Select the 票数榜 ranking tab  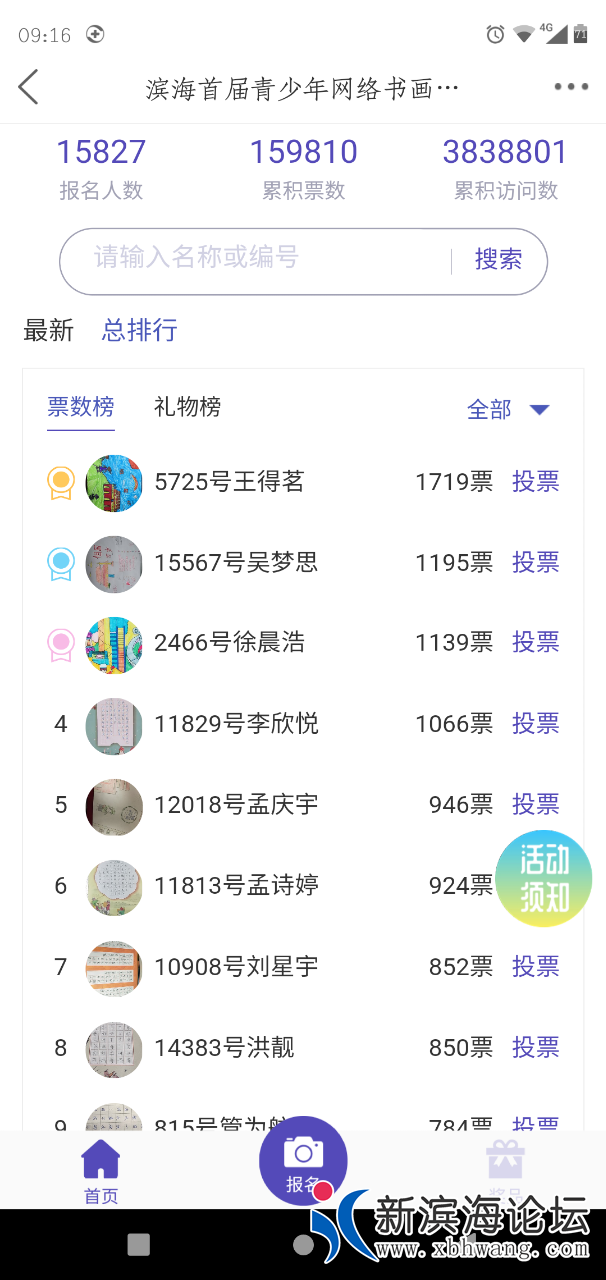(81, 407)
